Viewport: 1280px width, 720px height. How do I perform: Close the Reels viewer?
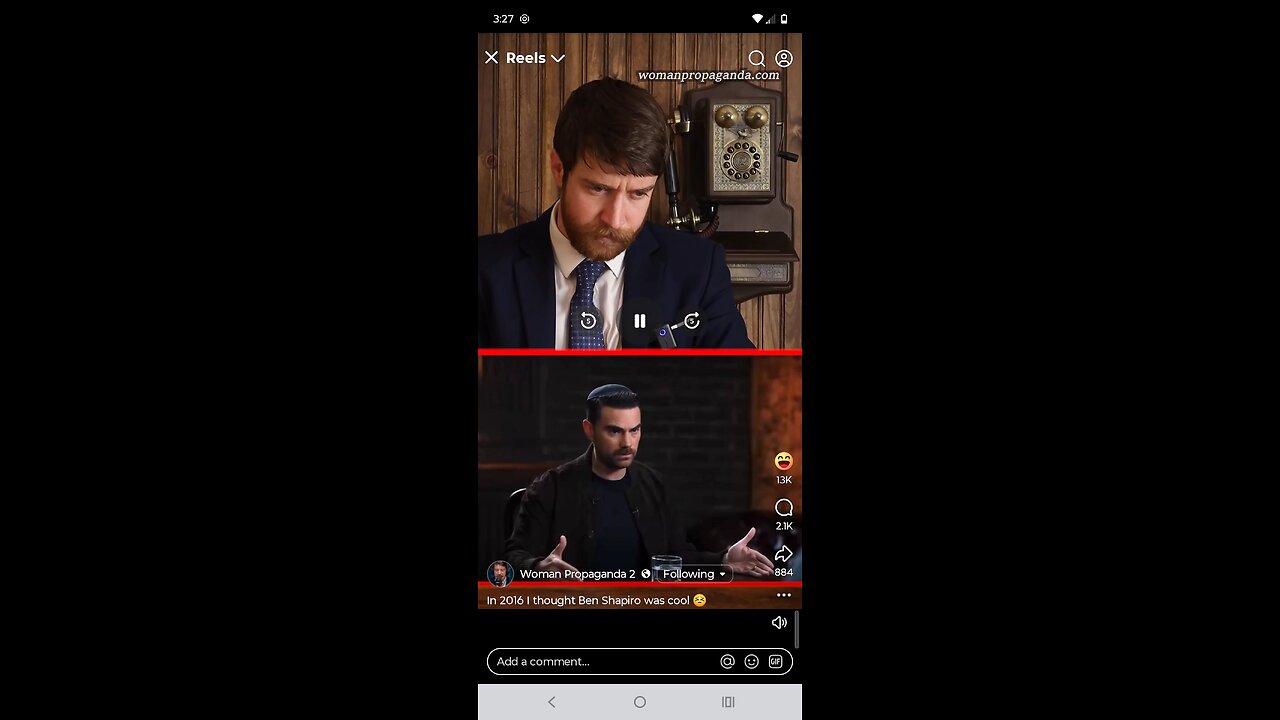(491, 58)
